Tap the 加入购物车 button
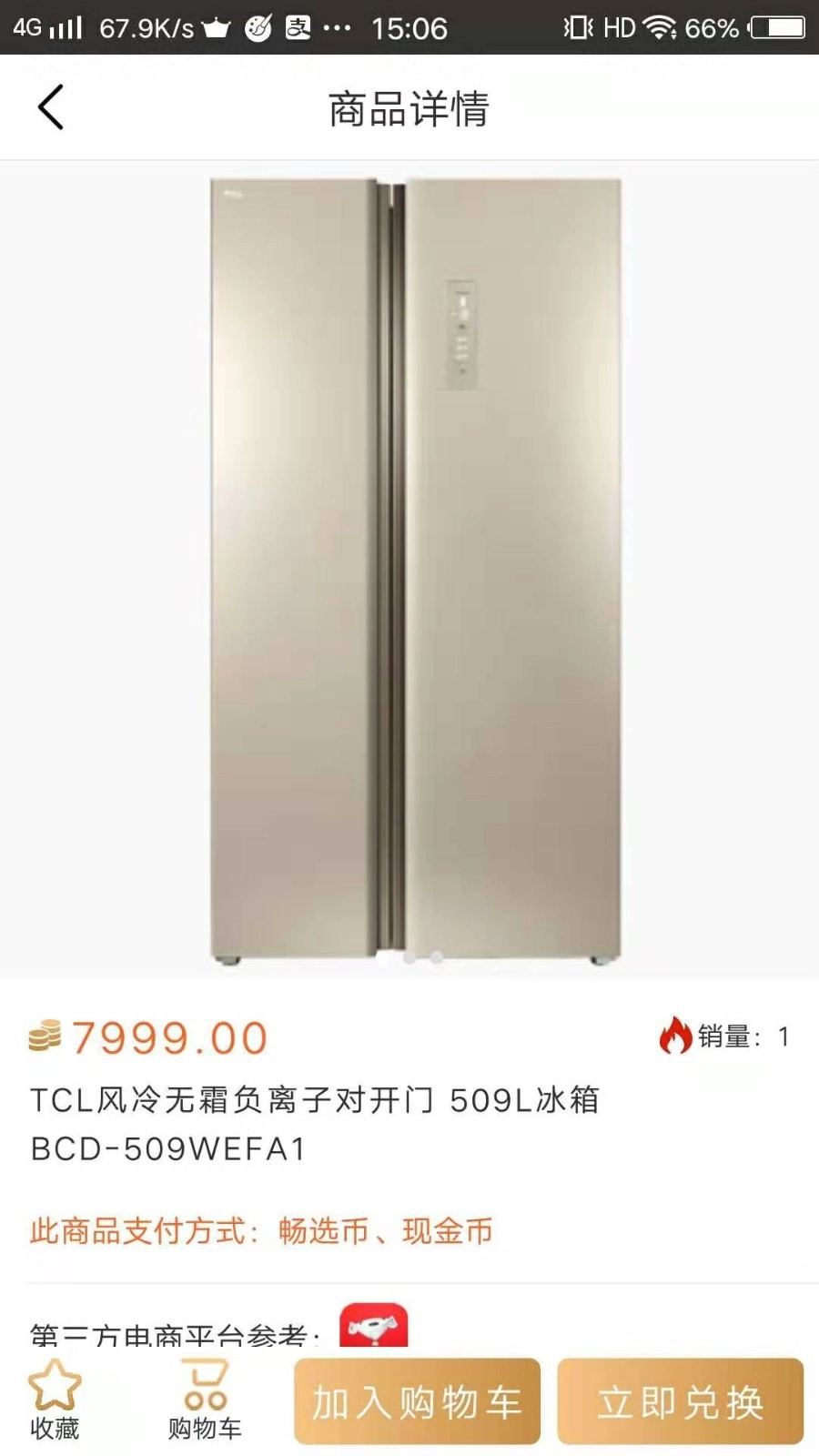The image size is (819, 1456). pos(417,1401)
